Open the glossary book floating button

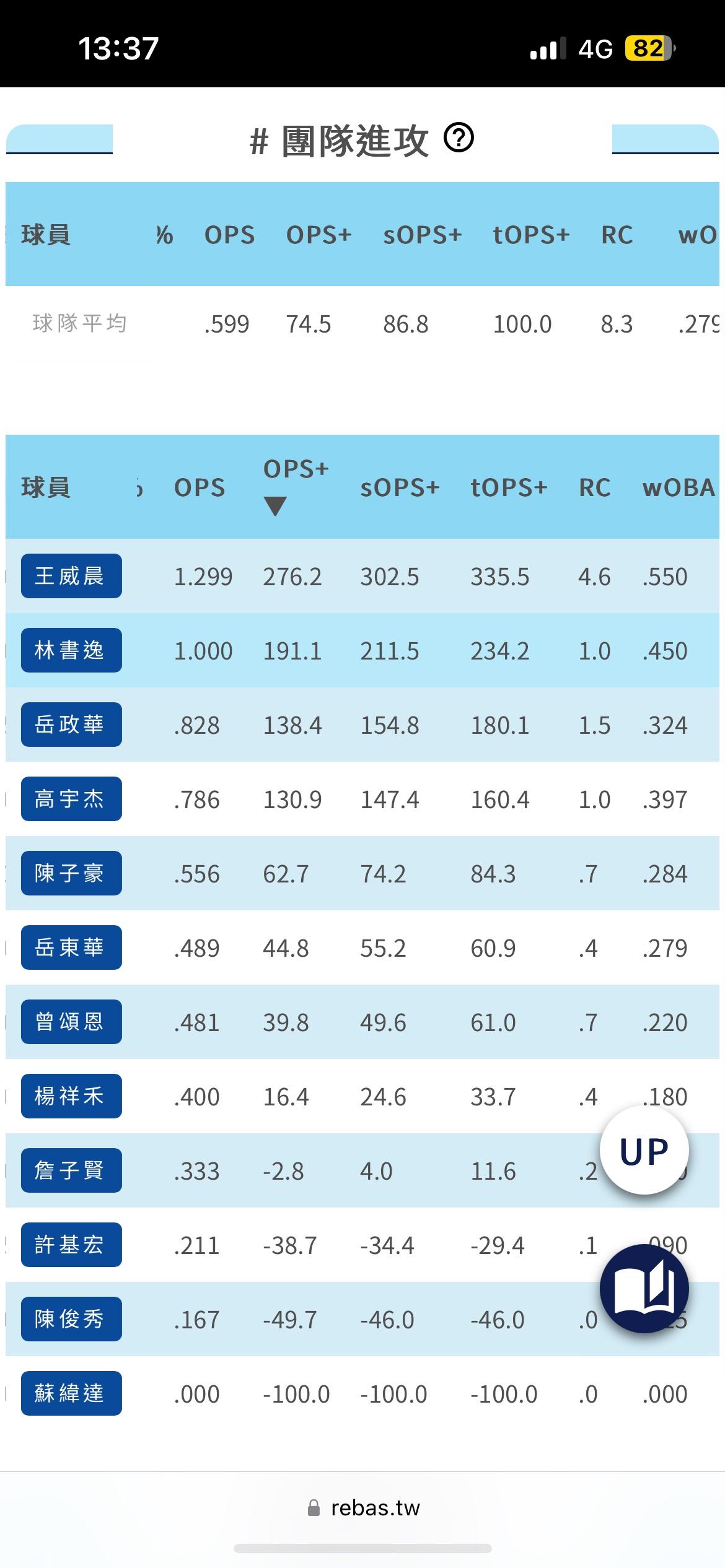pos(644,1289)
